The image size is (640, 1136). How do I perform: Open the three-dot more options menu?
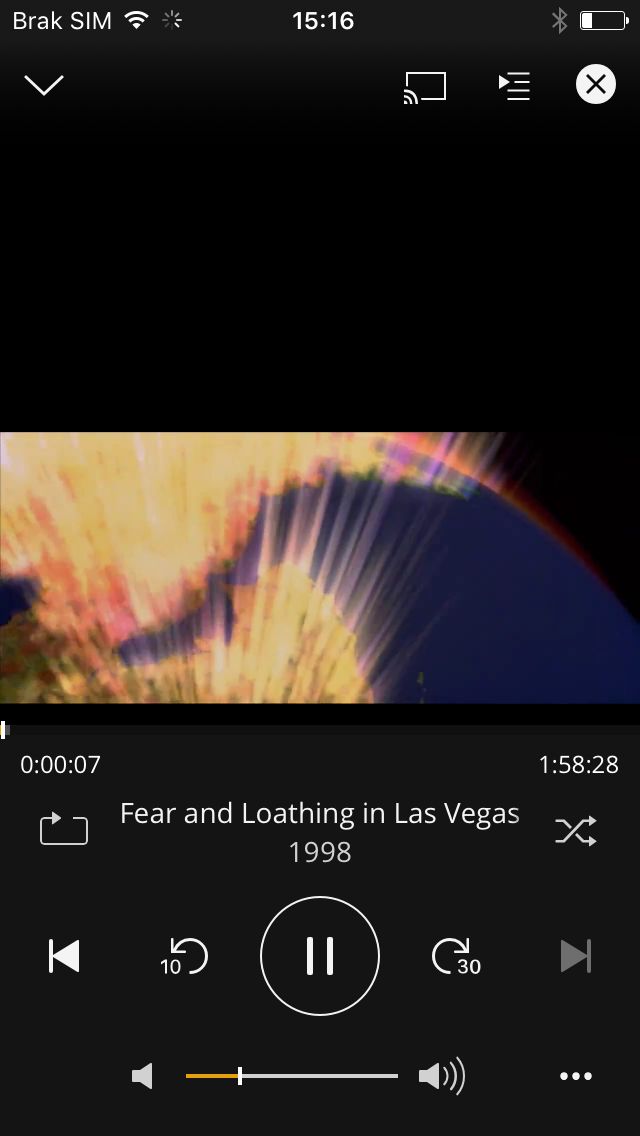point(576,1077)
